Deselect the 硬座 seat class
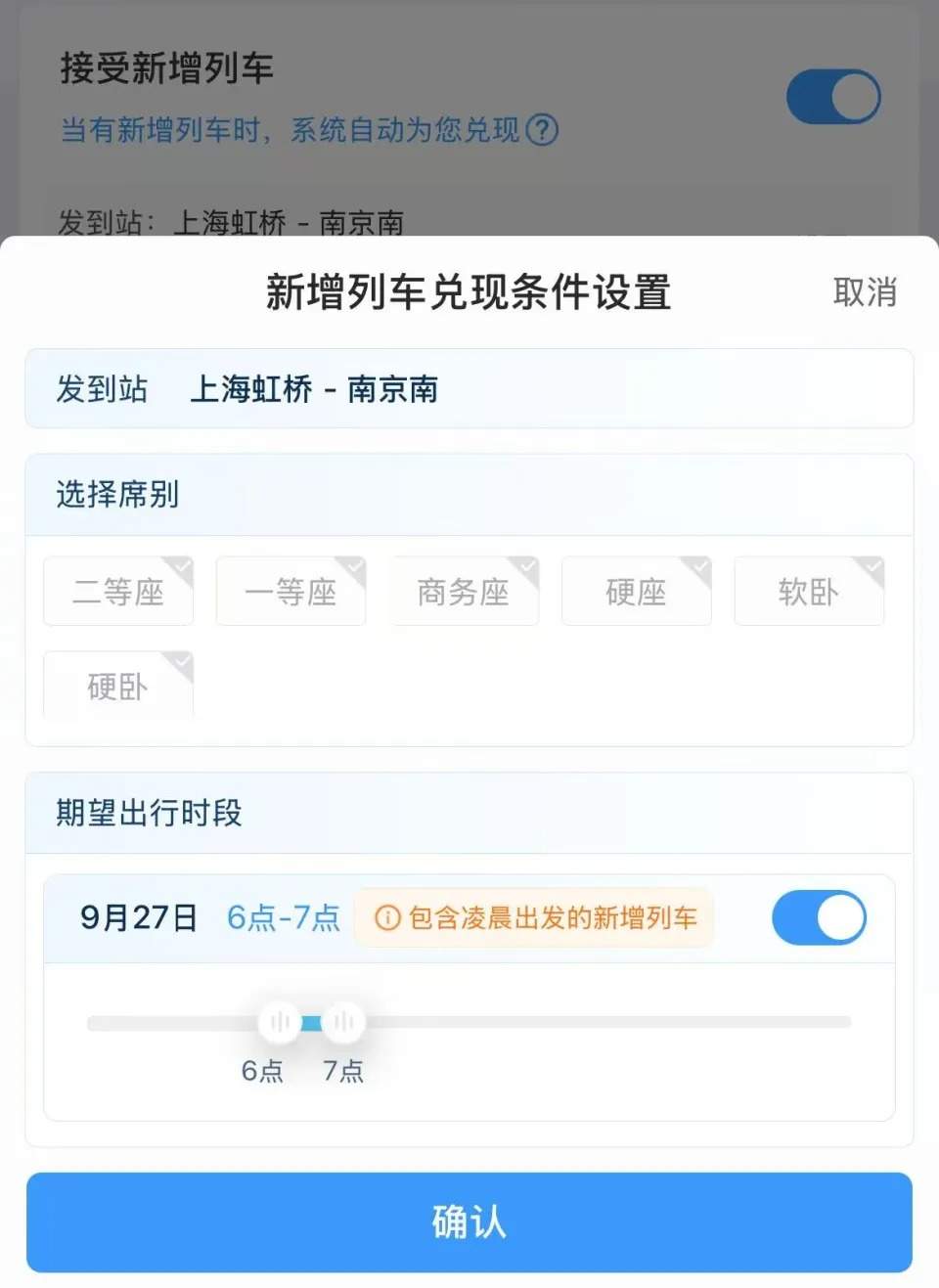Viewport: 939px width, 1288px height. tap(636, 591)
